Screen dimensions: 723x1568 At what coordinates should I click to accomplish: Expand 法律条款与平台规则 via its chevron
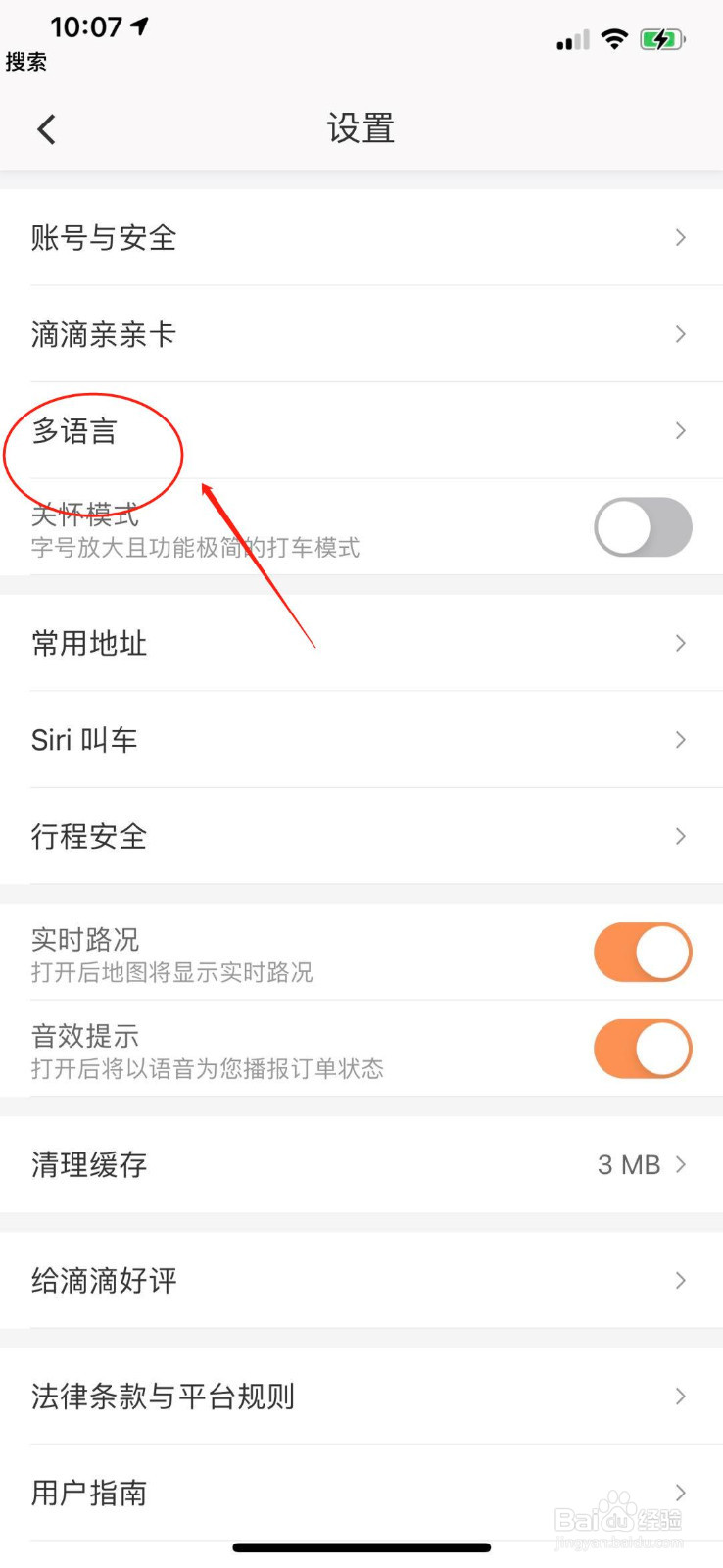tap(680, 1396)
